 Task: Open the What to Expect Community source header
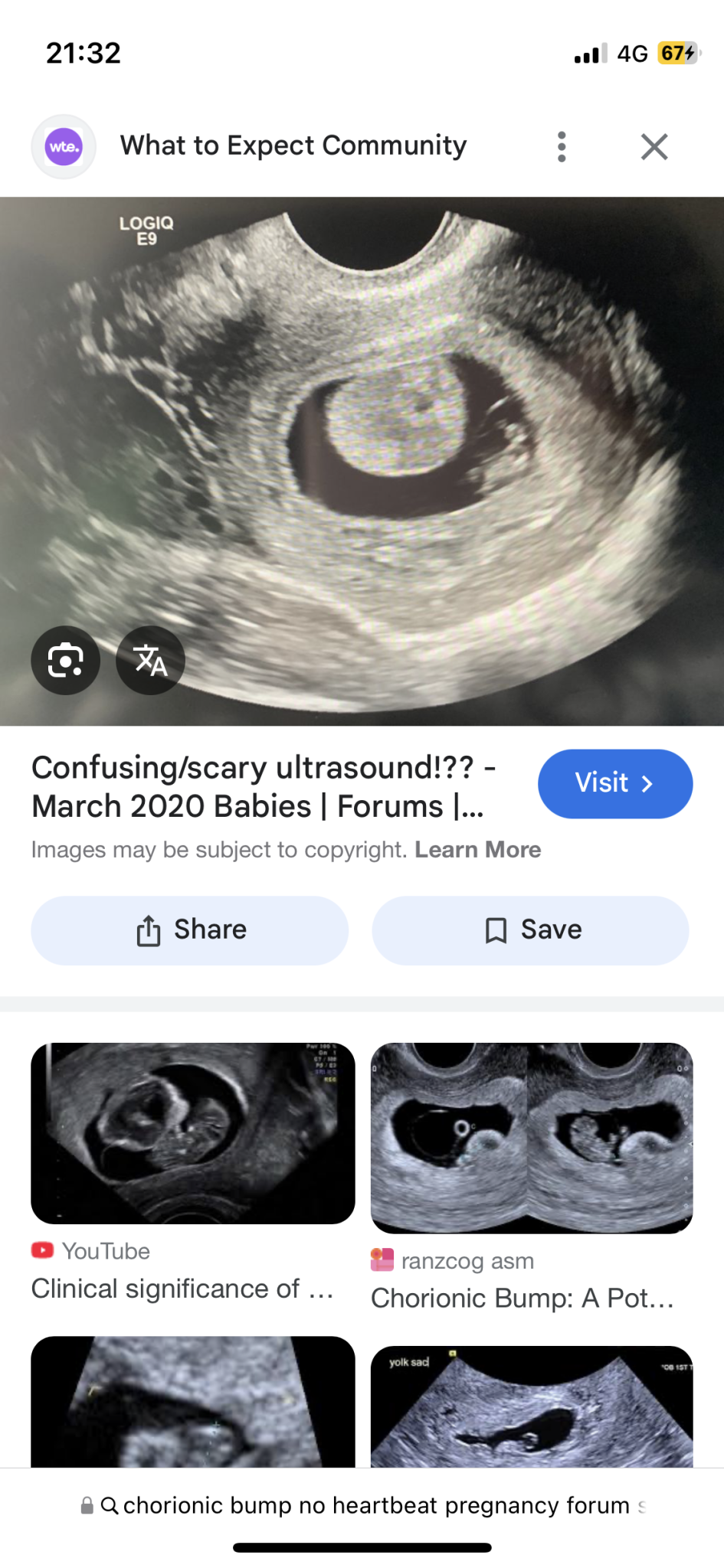293,145
